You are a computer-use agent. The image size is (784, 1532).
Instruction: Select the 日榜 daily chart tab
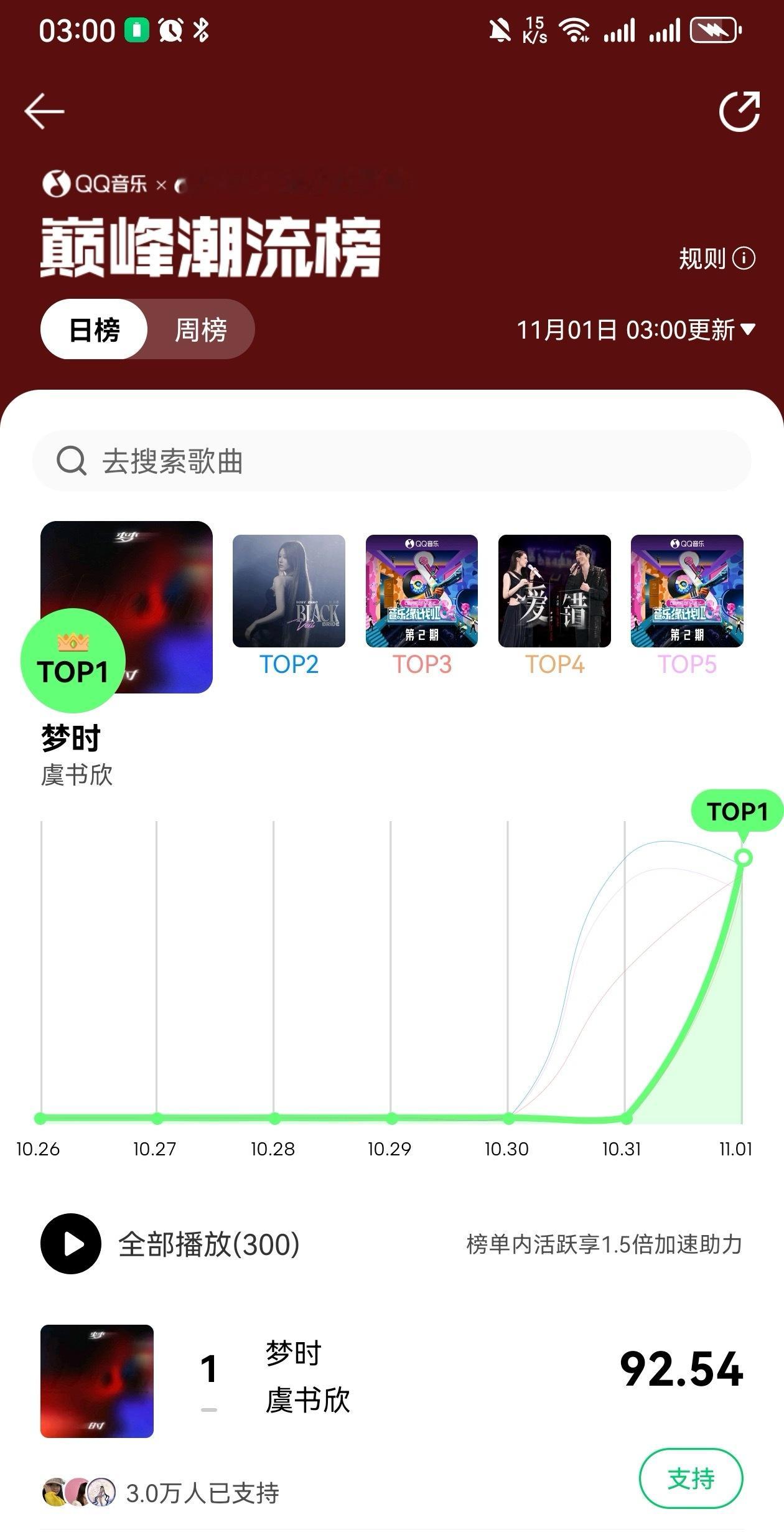(95, 329)
